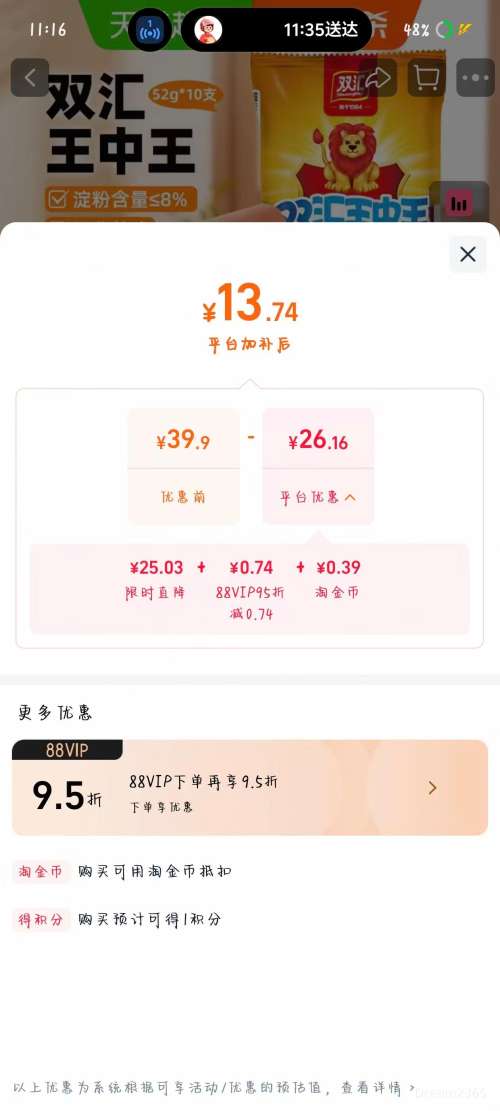Screen dimensions: 500x1111
Task: Open the three-dot more menu
Action: 475,78
